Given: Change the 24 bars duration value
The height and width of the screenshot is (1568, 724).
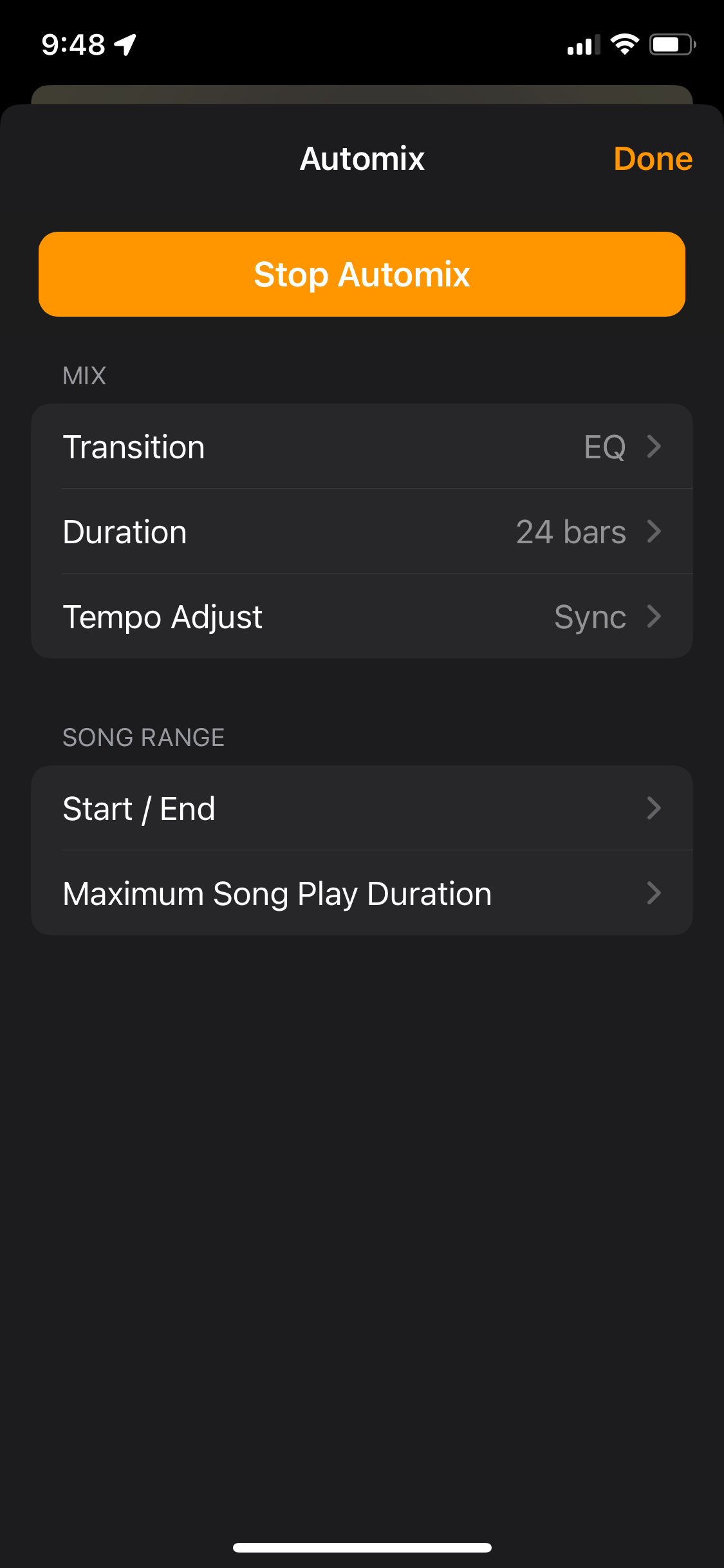Looking at the screenshot, I should pos(571,531).
